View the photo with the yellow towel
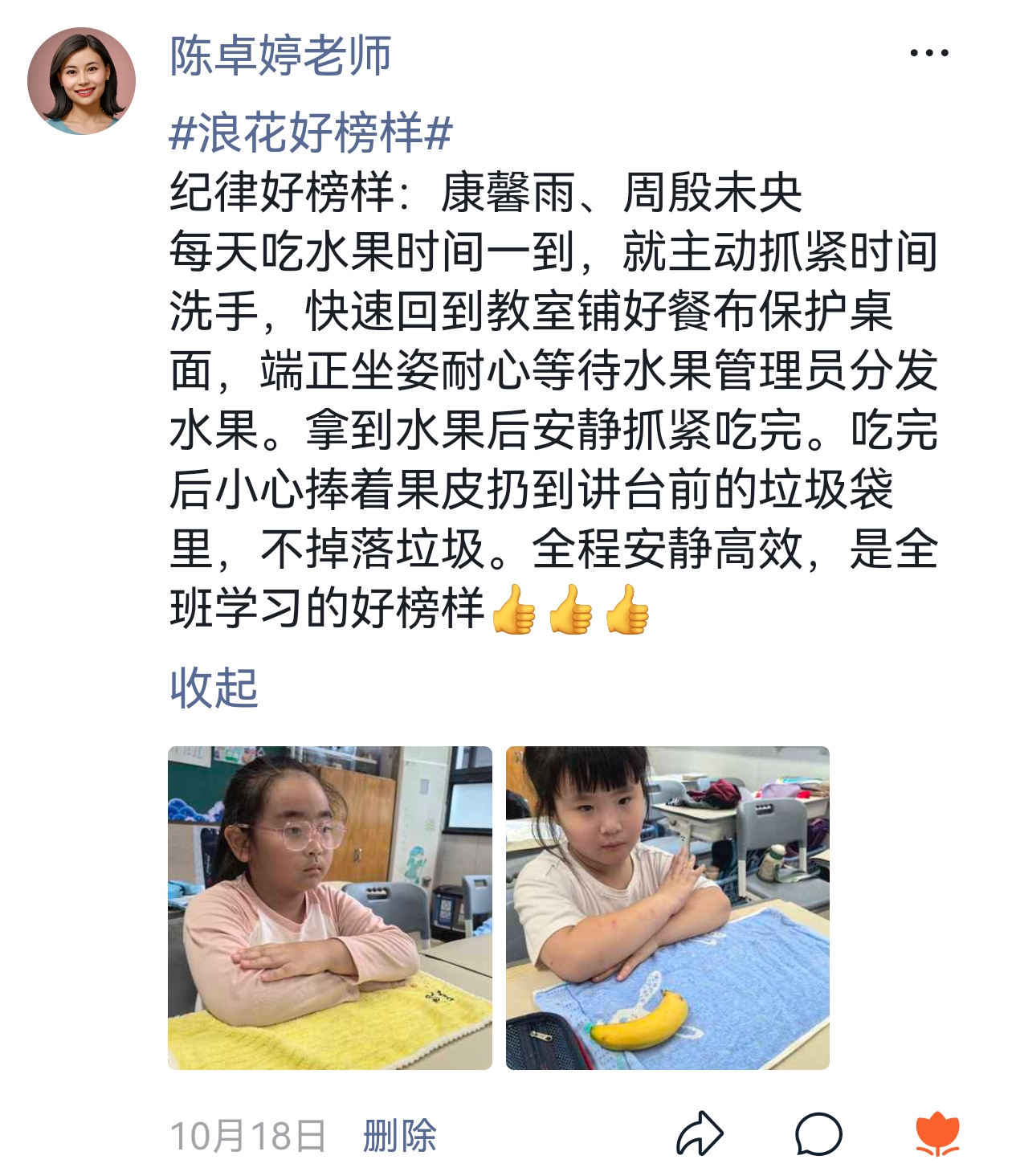 pos(329,908)
